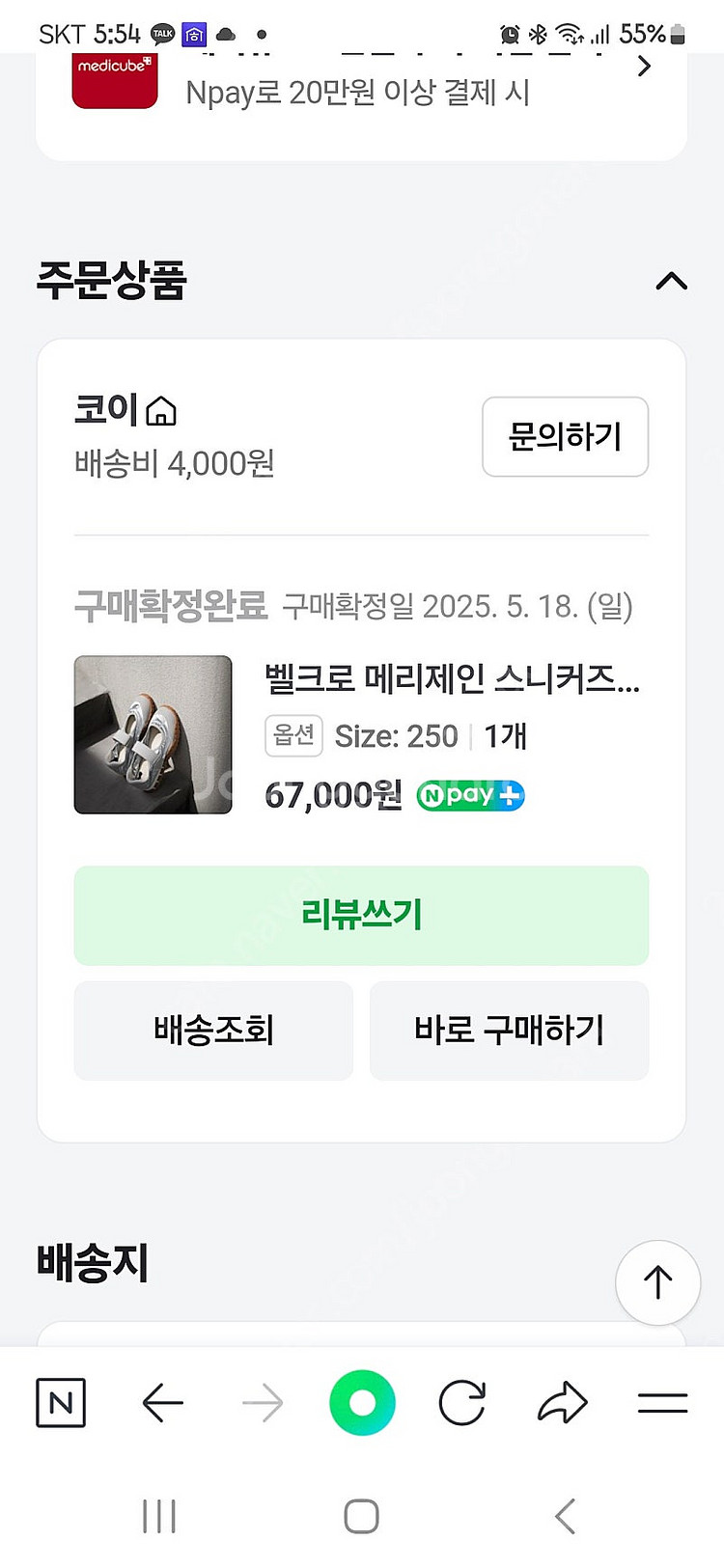The width and height of the screenshot is (724, 1568).
Task: Expand the medicube Npay promotion banner
Action: (643, 66)
